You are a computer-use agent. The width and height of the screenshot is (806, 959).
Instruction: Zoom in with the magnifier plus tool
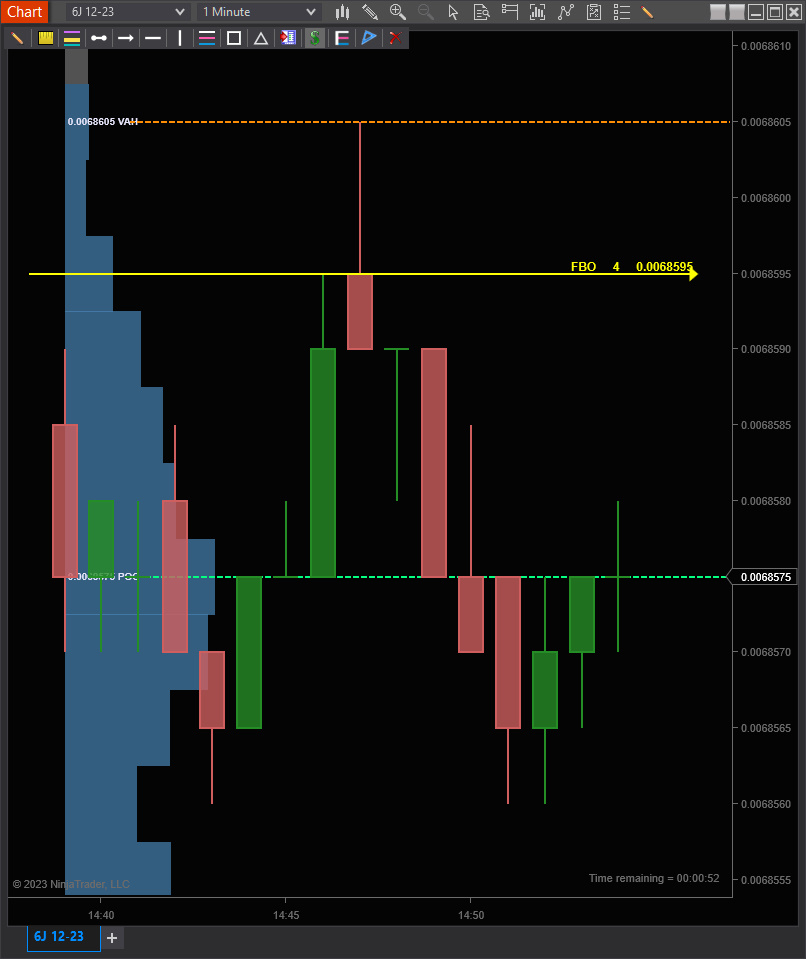tap(397, 12)
